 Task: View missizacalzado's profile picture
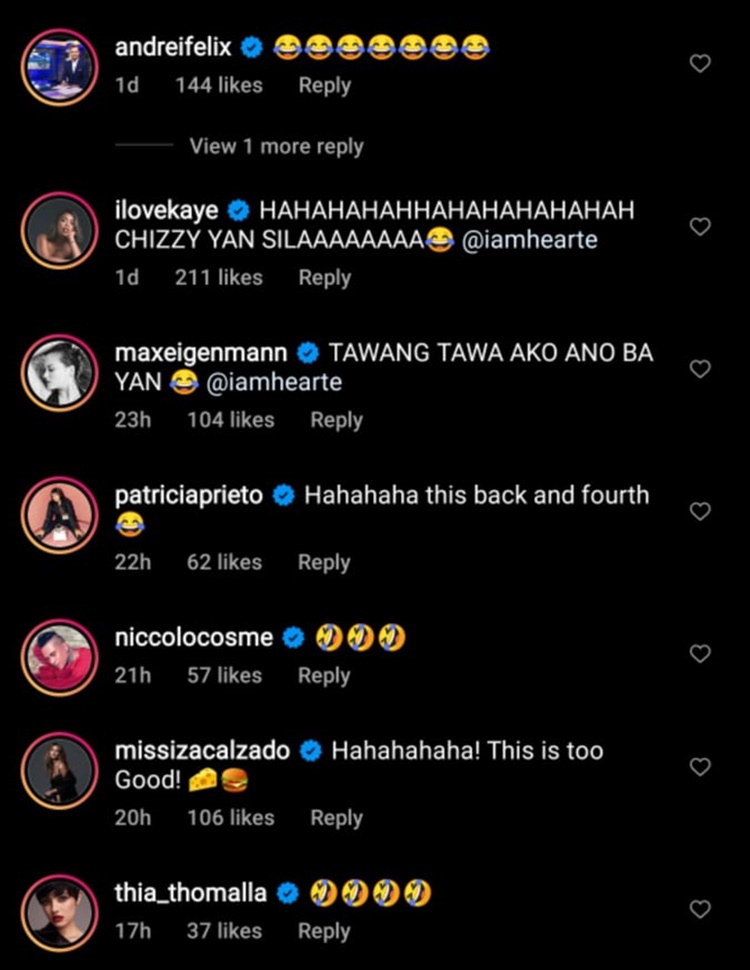click(59, 771)
